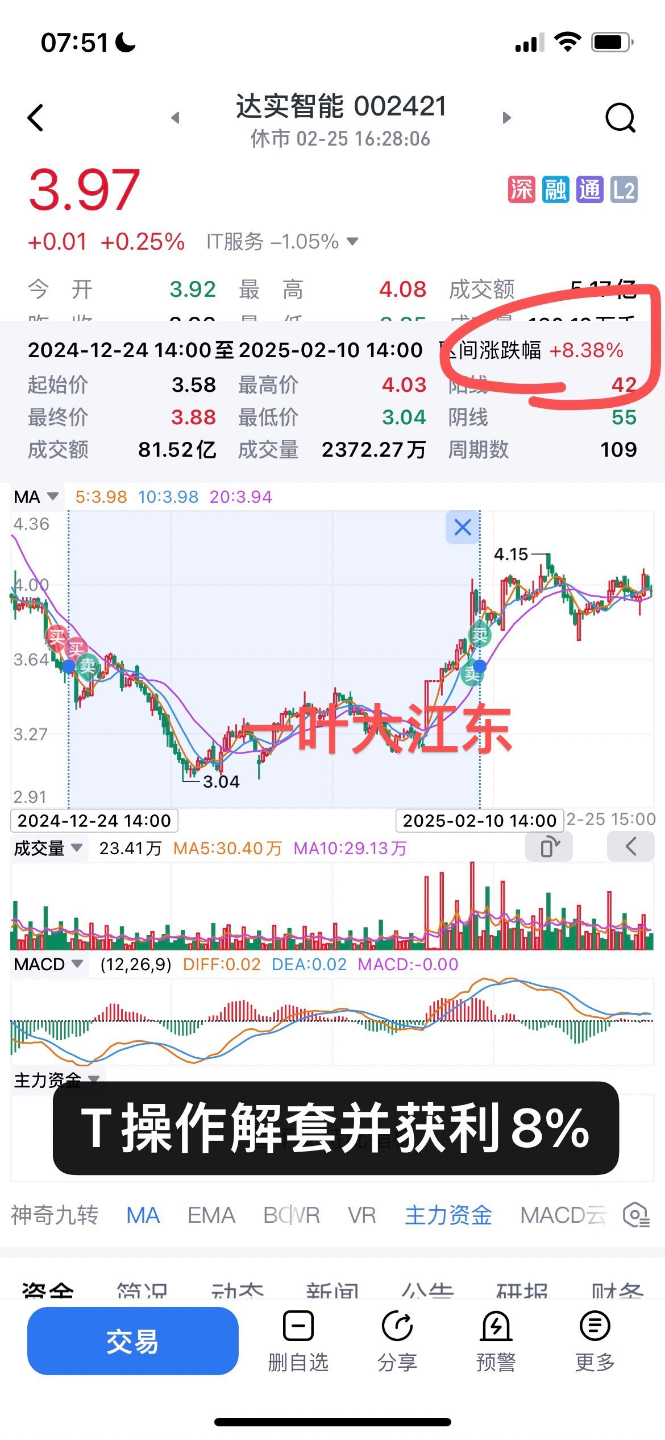Select the EMA indicator
The image size is (665, 1440).
pos(211,1215)
